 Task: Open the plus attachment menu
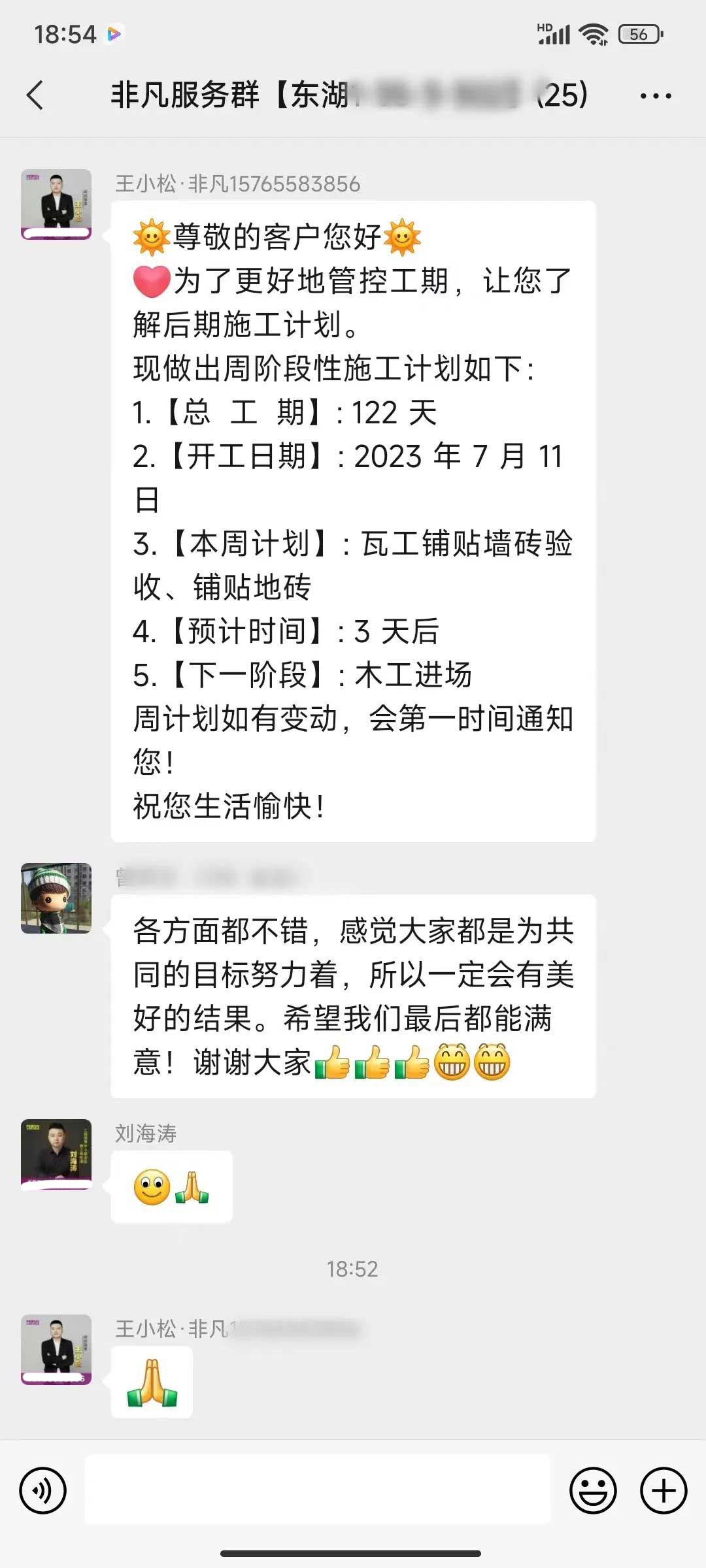(664, 1490)
